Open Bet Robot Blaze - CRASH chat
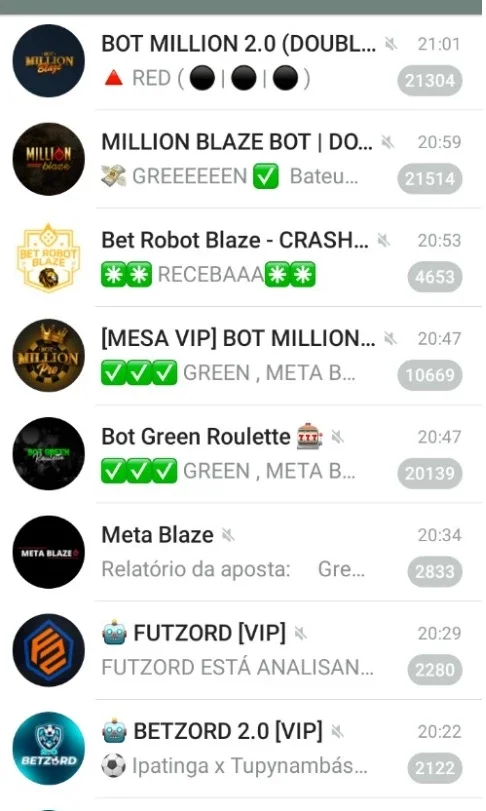This screenshot has height=811, width=486. pos(241,257)
